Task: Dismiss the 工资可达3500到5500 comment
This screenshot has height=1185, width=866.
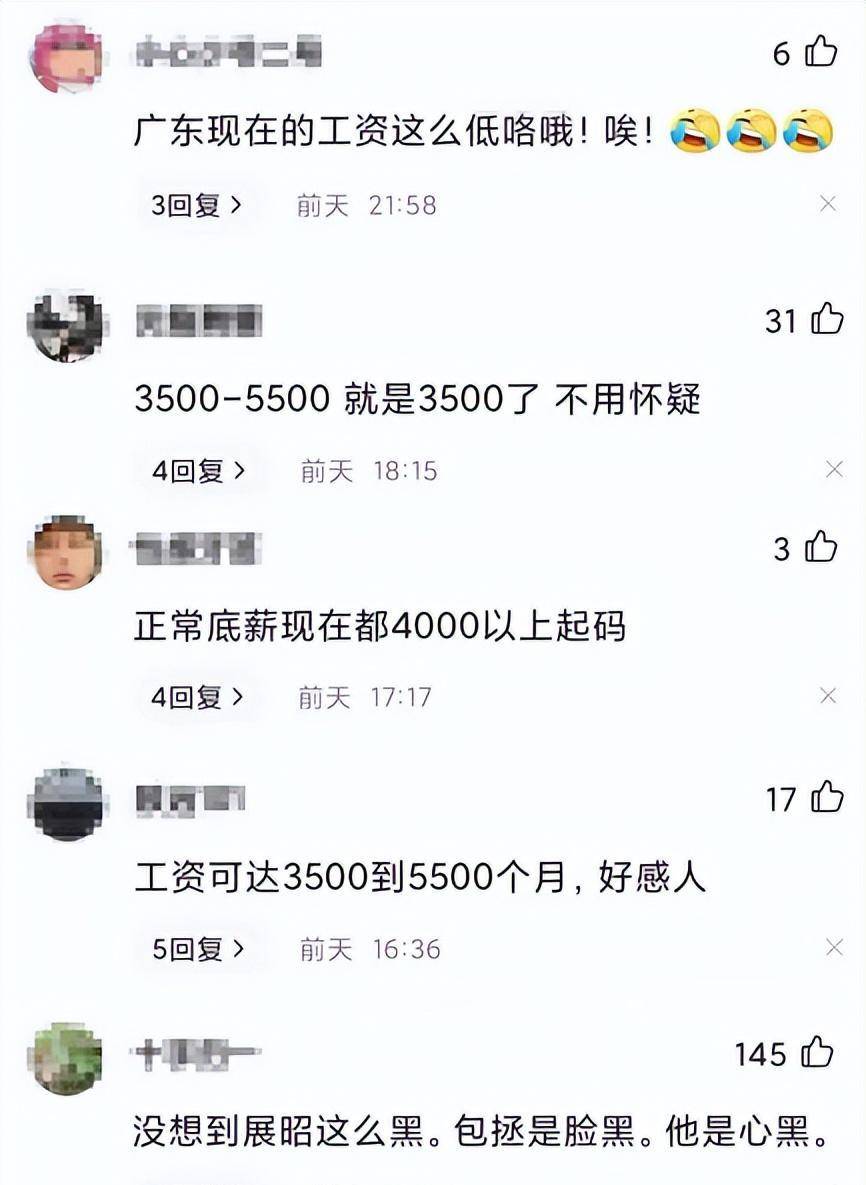Action: (833, 948)
